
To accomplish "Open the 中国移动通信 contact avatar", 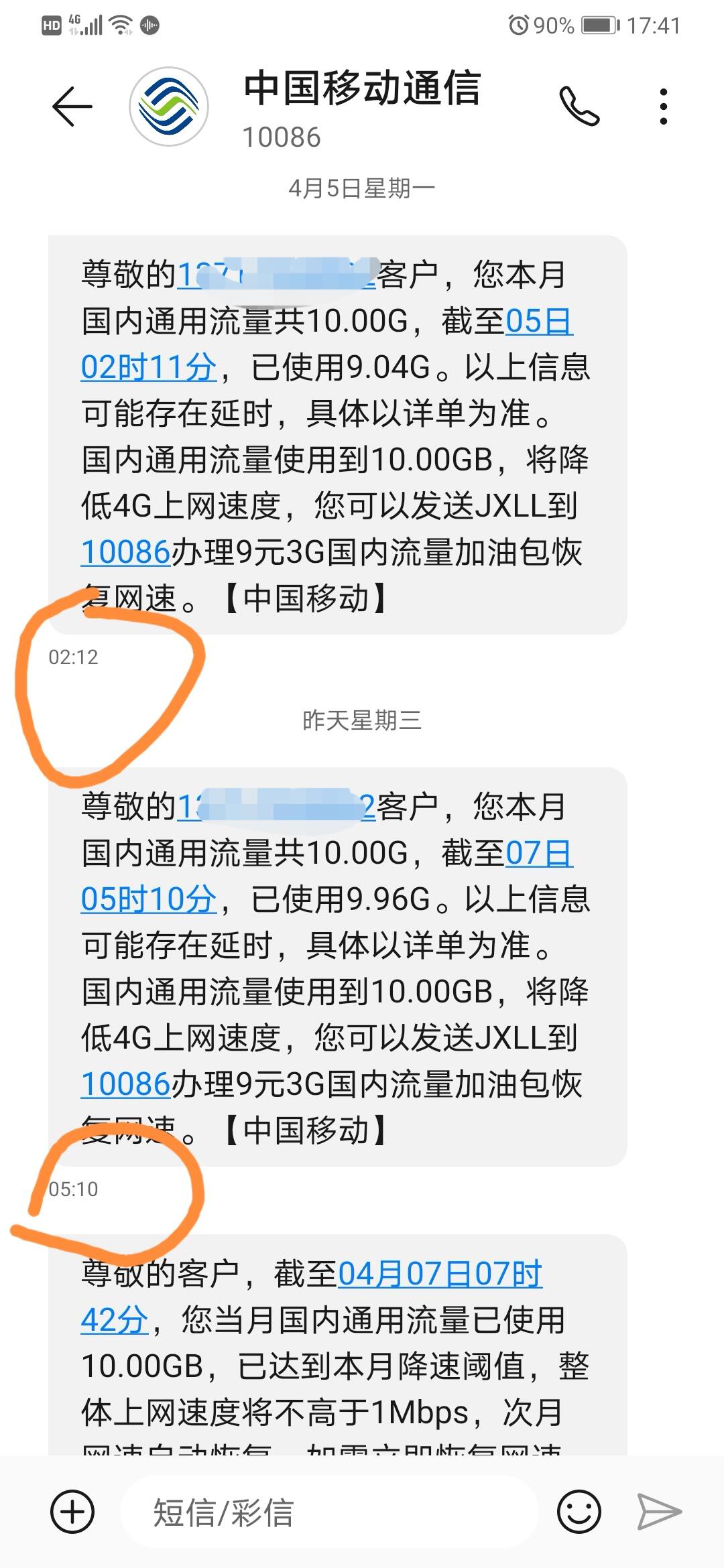I will [x=169, y=107].
